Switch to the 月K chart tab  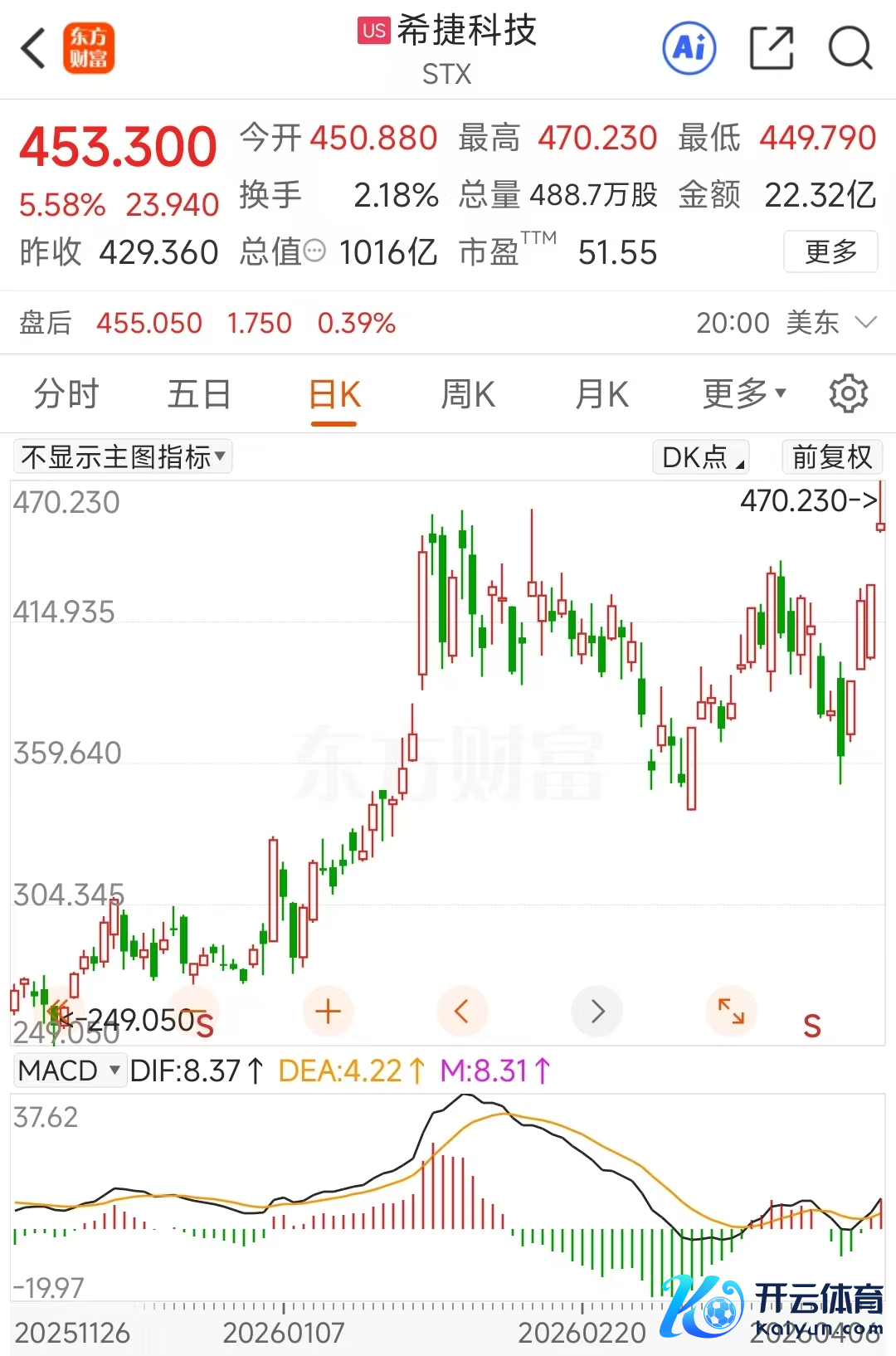tap(602, 394)
